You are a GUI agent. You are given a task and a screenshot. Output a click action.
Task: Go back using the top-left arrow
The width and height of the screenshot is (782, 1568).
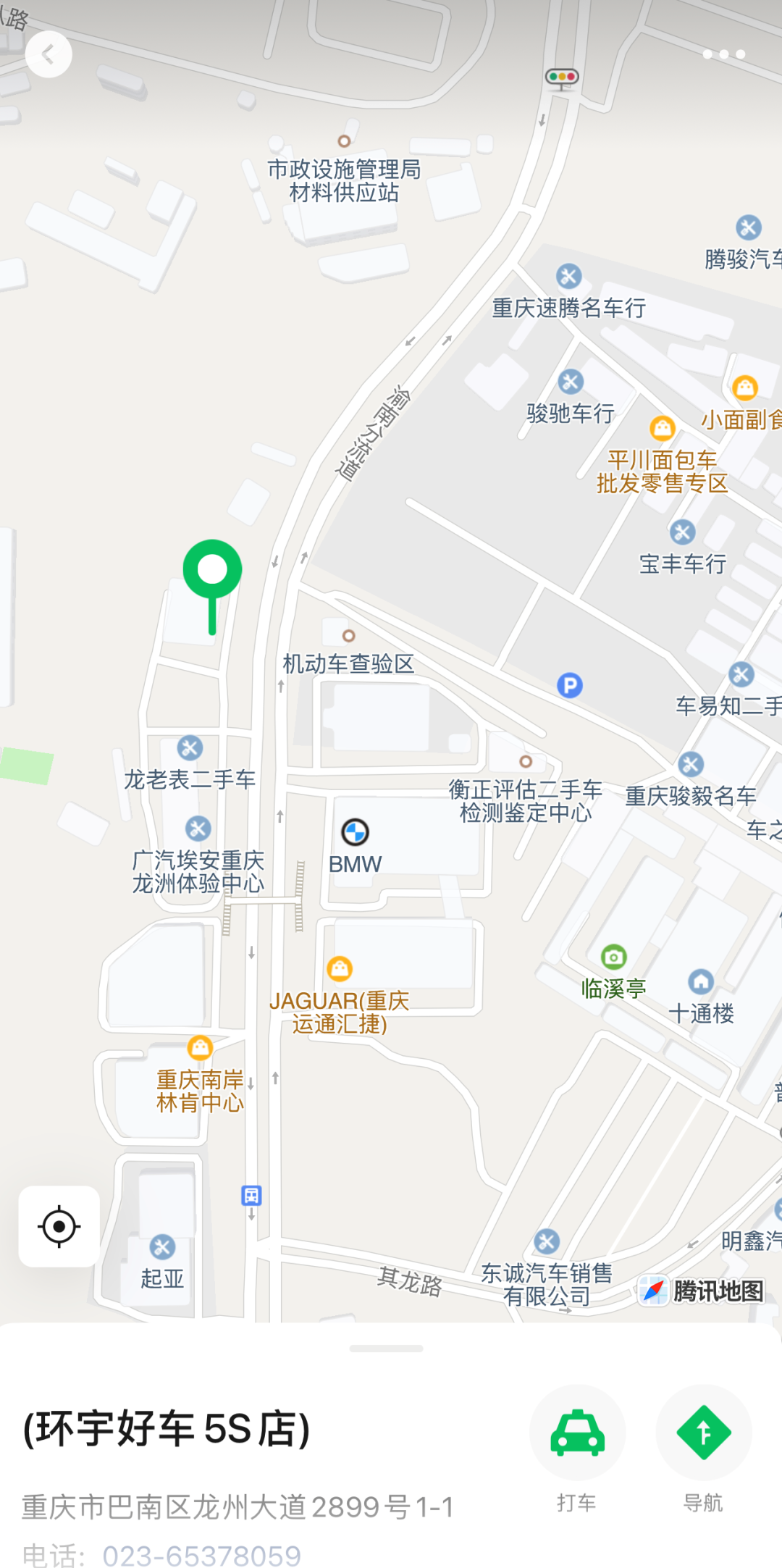click(x=49, y=54)
